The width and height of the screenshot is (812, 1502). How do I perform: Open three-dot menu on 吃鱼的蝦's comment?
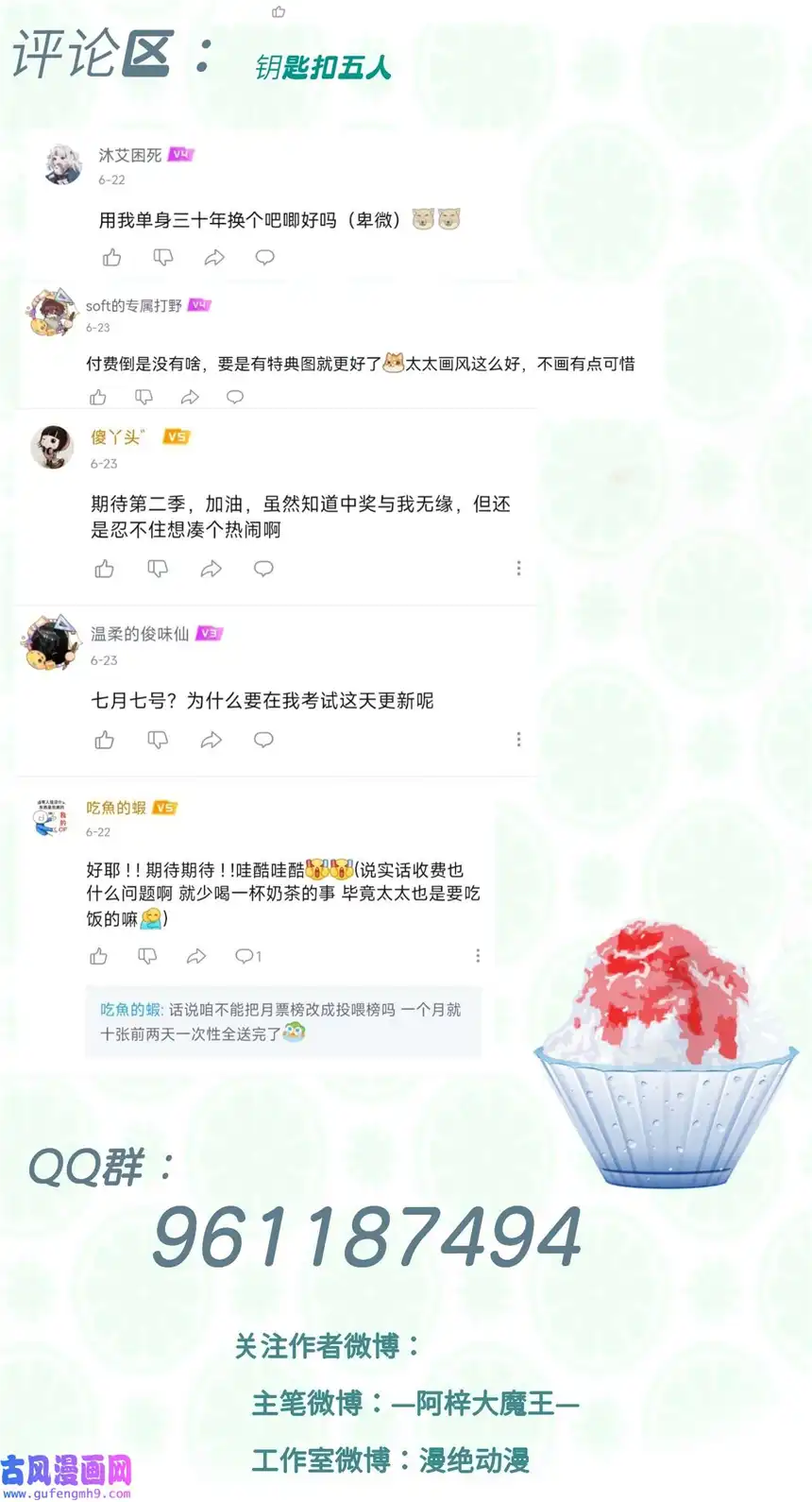click(478, 956)
